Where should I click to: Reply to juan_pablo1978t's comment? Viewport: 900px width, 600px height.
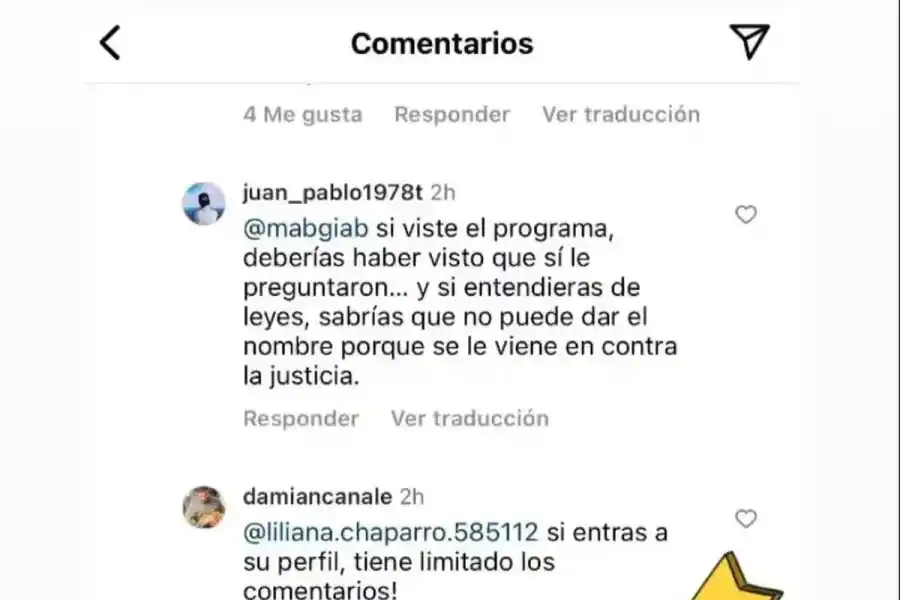pyautogui.click(x=301, y=418)
